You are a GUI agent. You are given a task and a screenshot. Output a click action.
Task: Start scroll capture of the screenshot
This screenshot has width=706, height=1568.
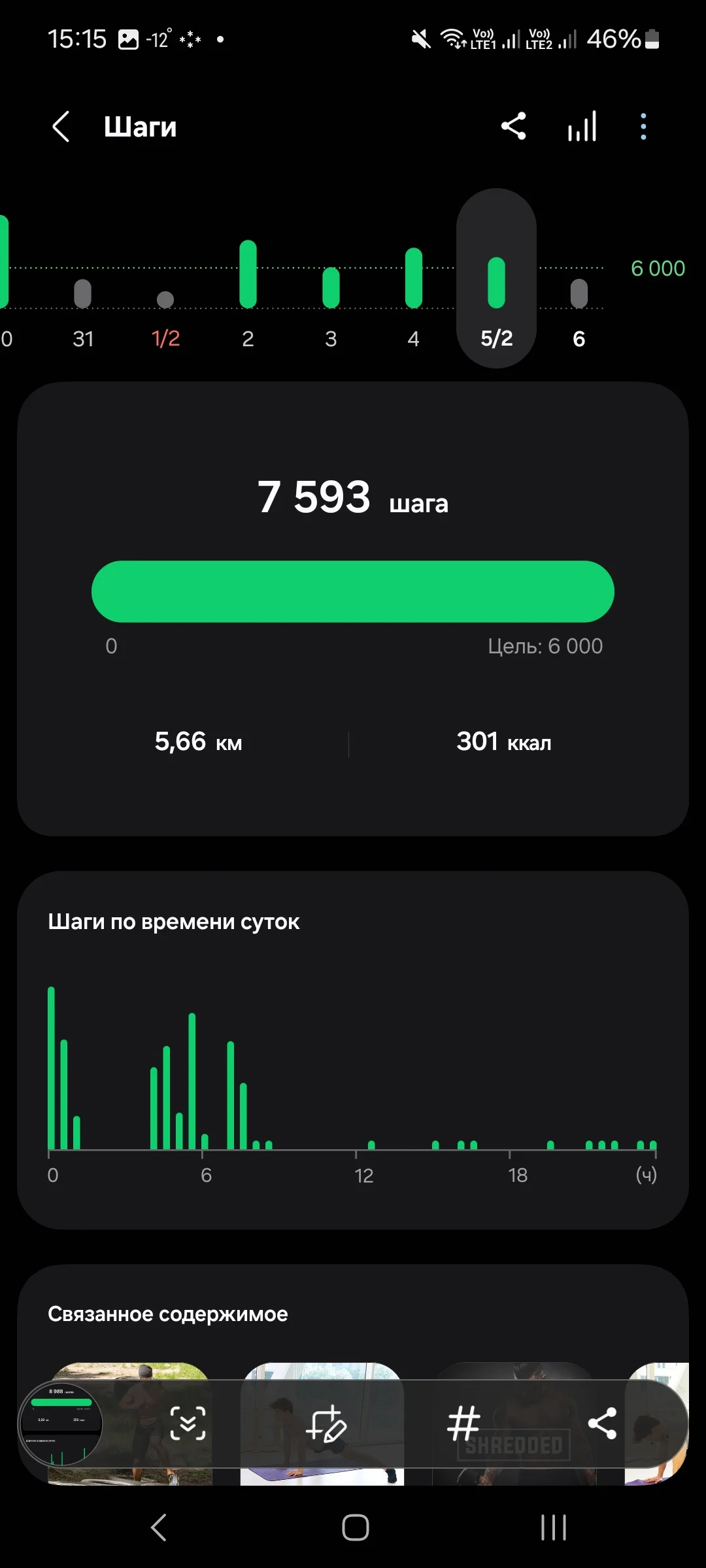click(x=188, y=1424)
